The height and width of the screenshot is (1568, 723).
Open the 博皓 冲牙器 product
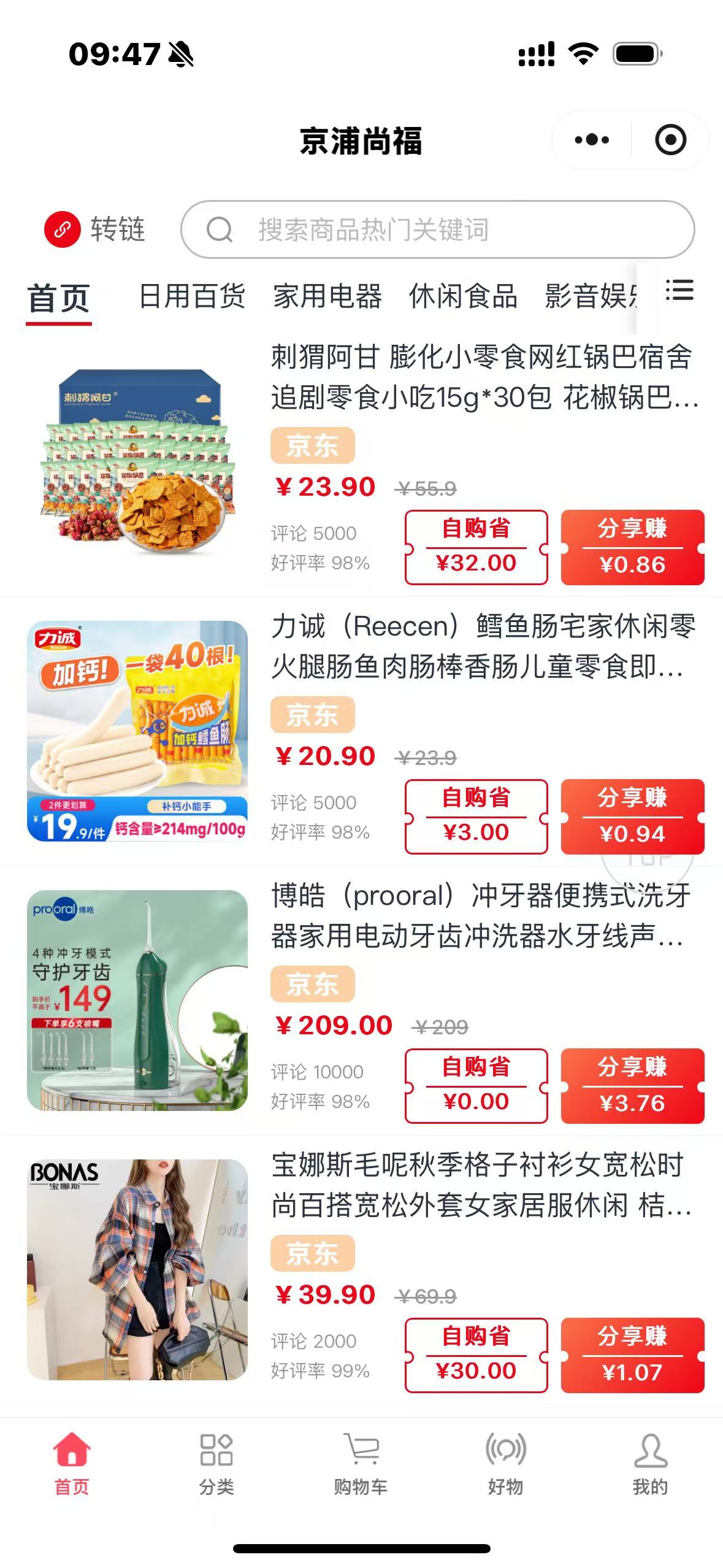click(x=483, y=915)
